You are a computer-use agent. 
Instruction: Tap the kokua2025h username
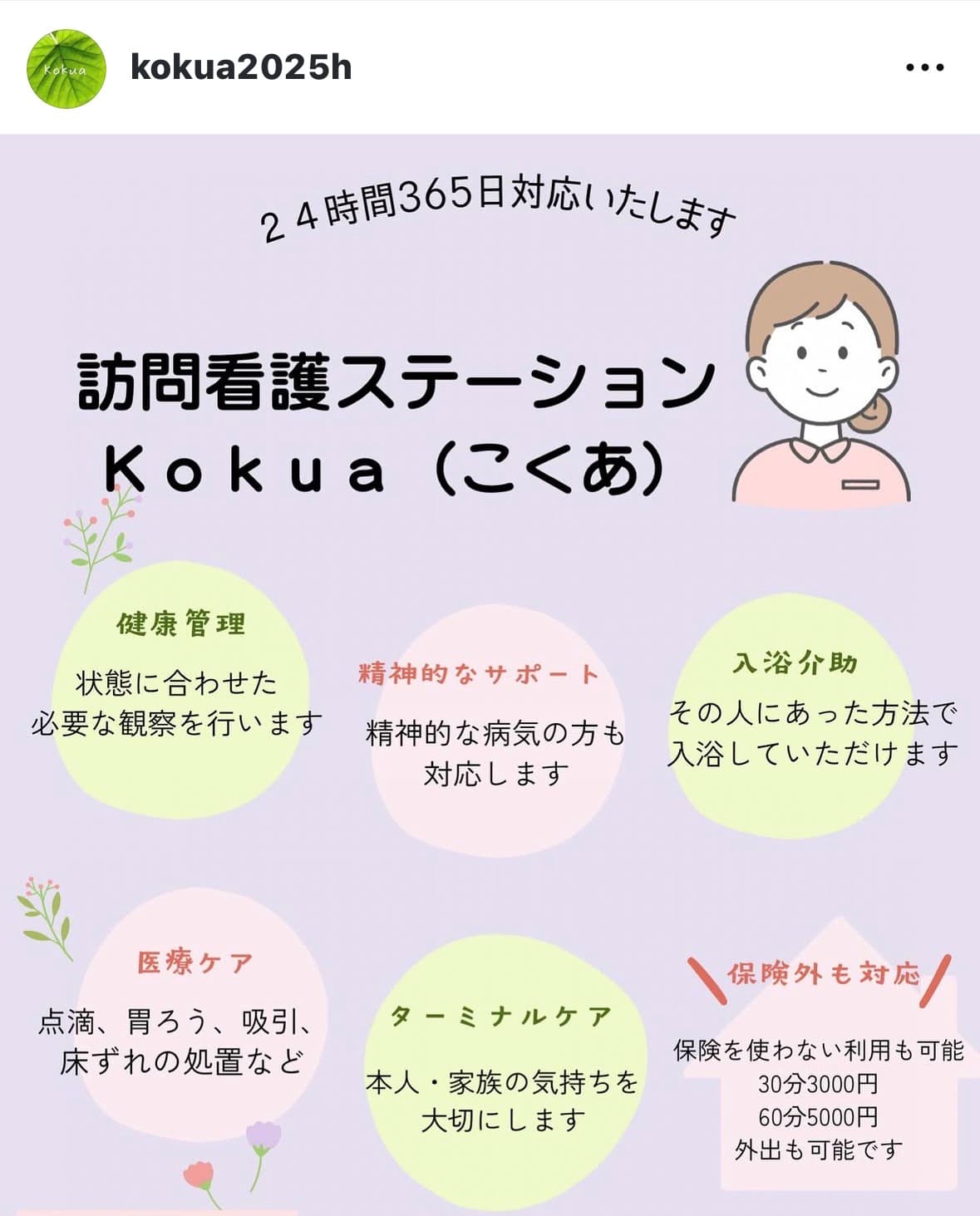[241, 67]
